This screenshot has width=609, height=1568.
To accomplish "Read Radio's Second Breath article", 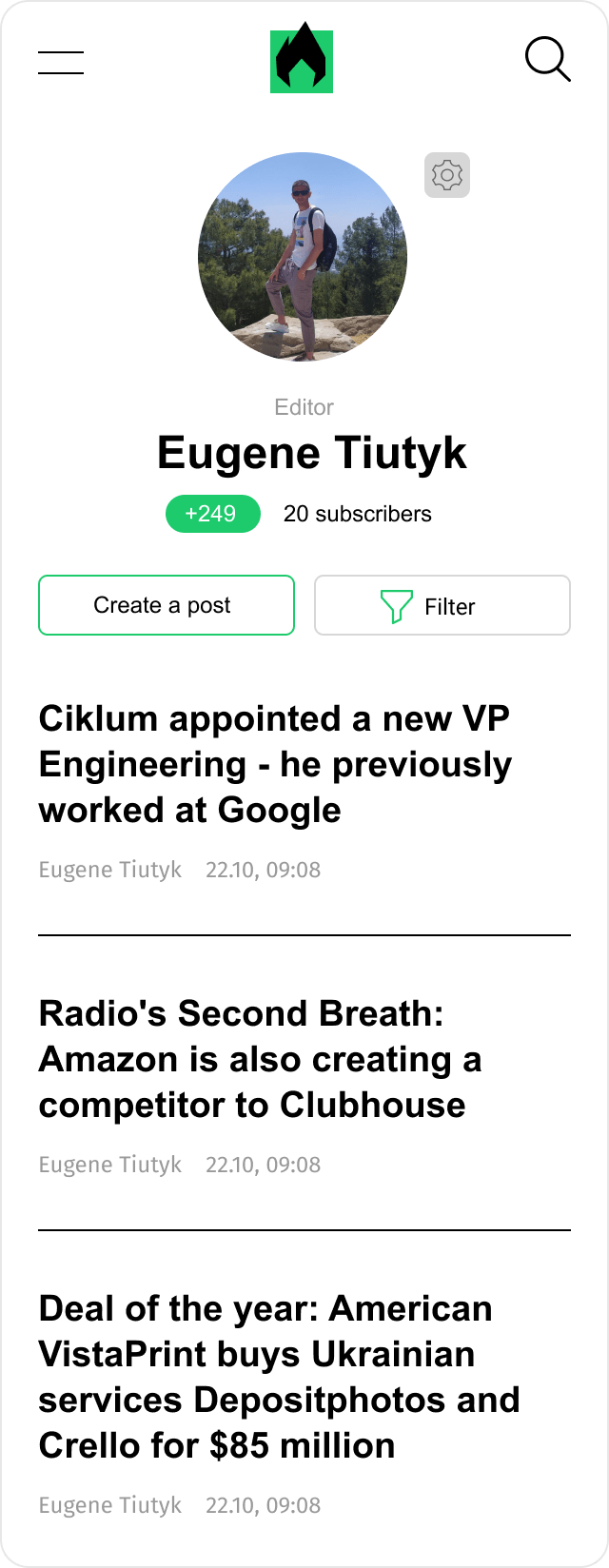I will click(x=260, y=1059).
